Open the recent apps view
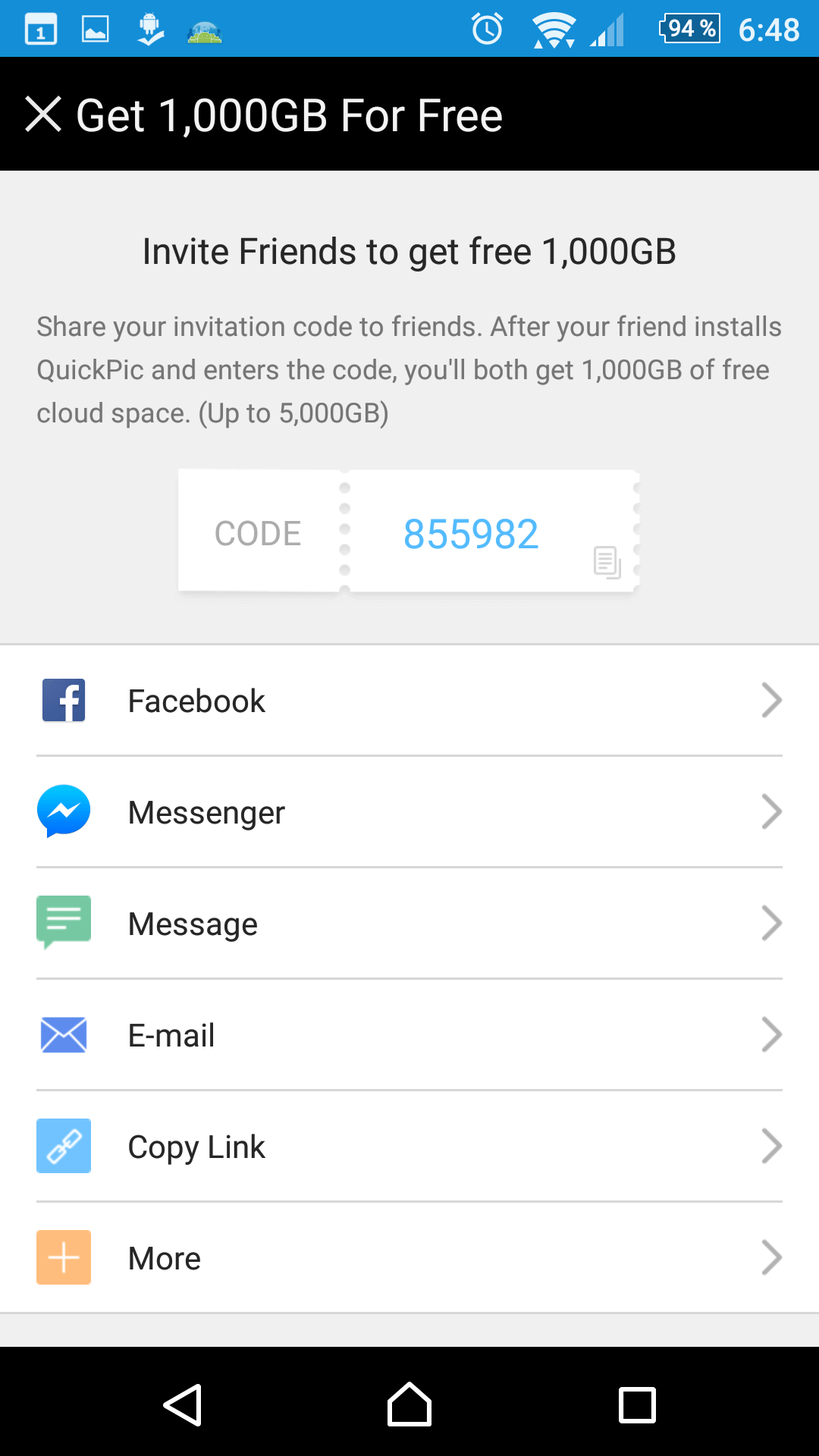Viewport: 819px width, 1456px height. pyautogui.click(x=637, y=1404)
